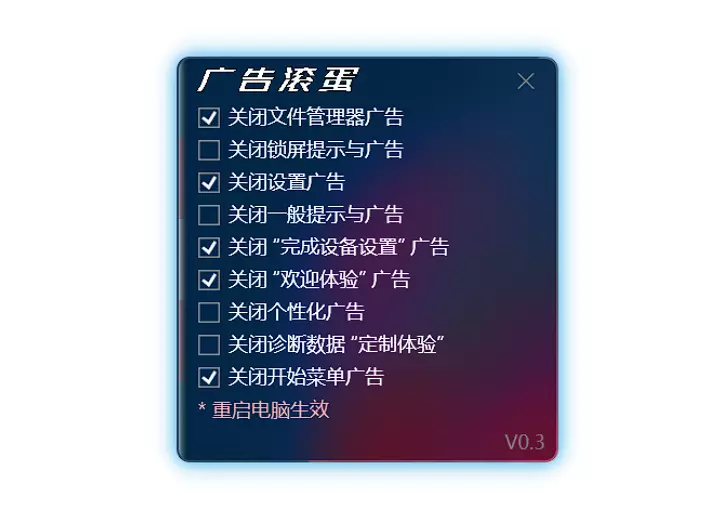Enable 关闭锁屏提示与广告
Image resolution: width=721 pixels, height=516 pixels.
[x=209, y=151]
